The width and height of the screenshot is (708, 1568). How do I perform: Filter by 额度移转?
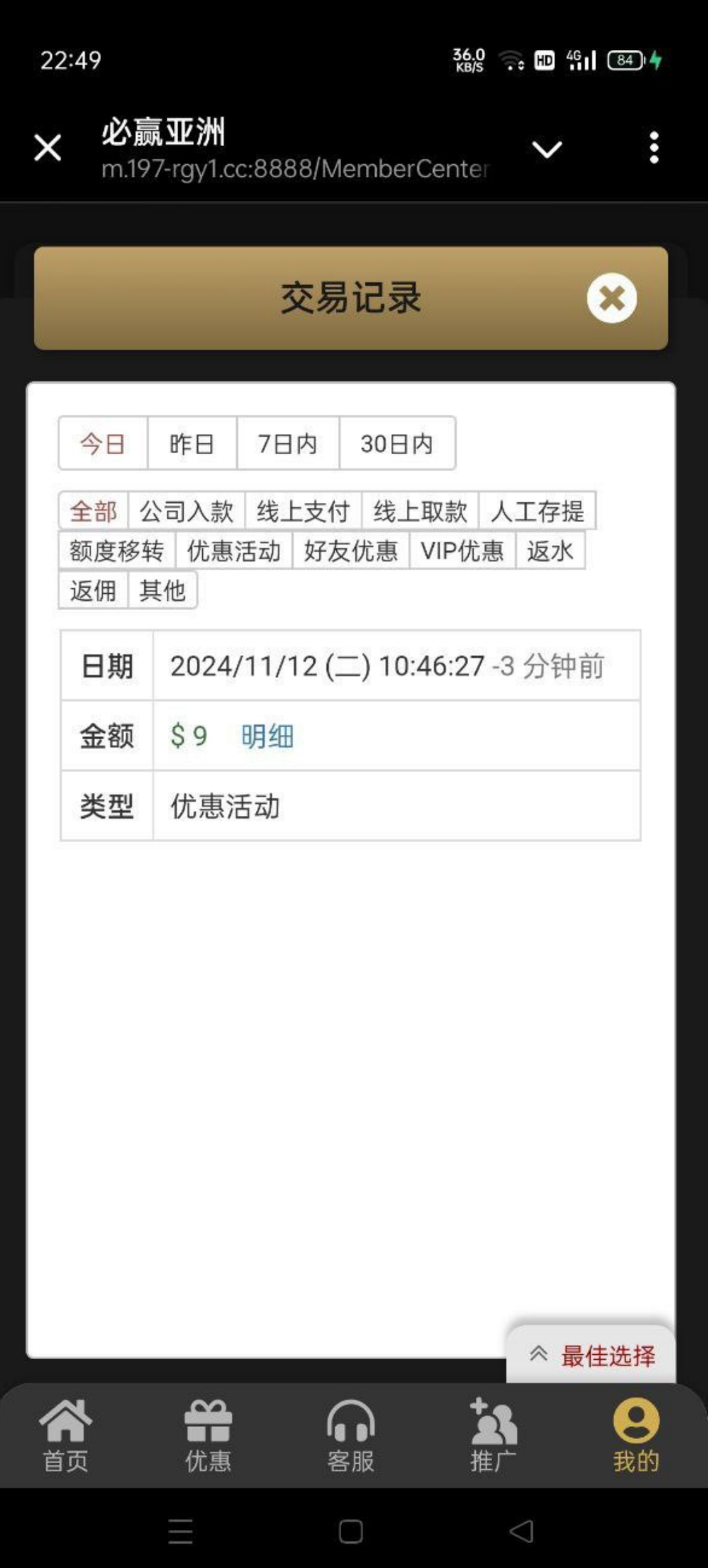pos(117,551)
